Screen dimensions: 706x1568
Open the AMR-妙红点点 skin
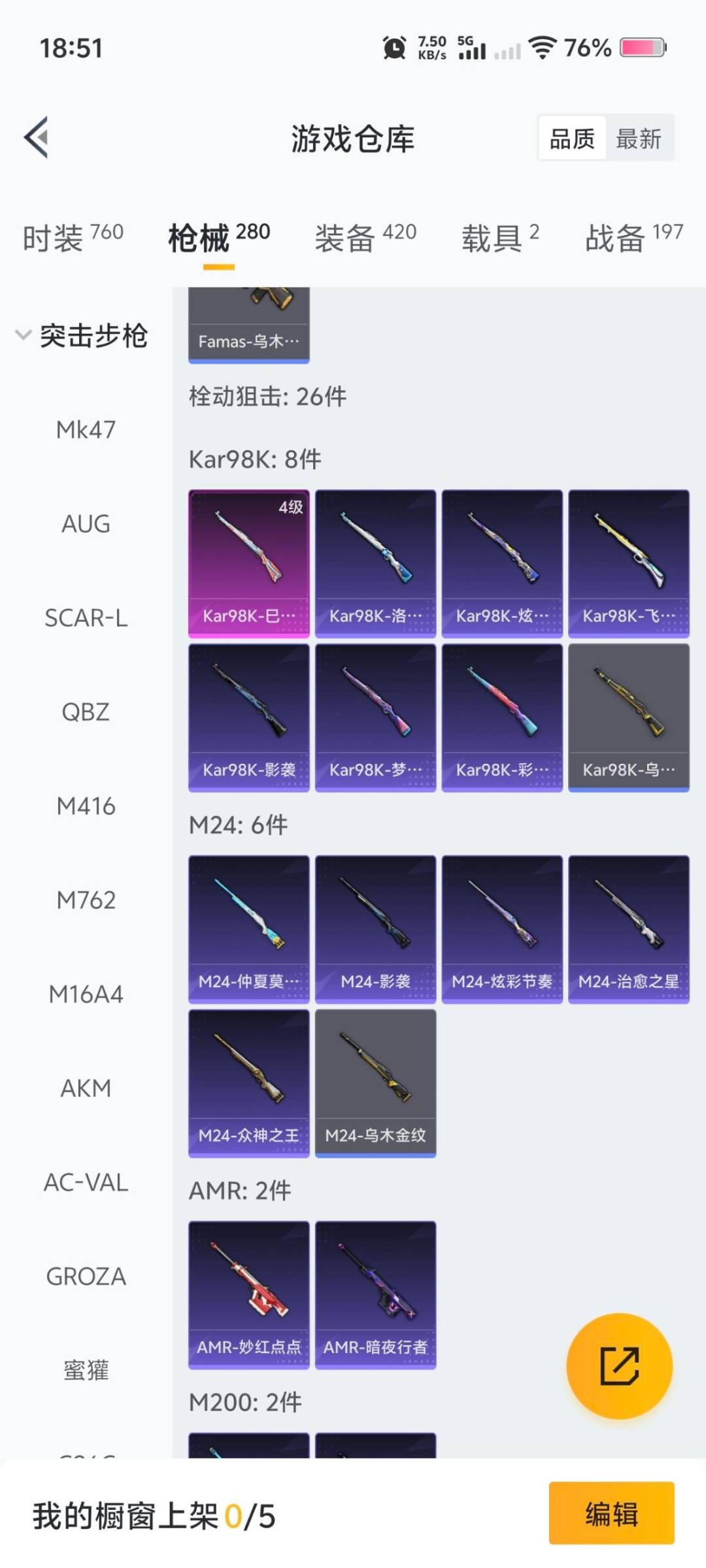coord(249,1295)
